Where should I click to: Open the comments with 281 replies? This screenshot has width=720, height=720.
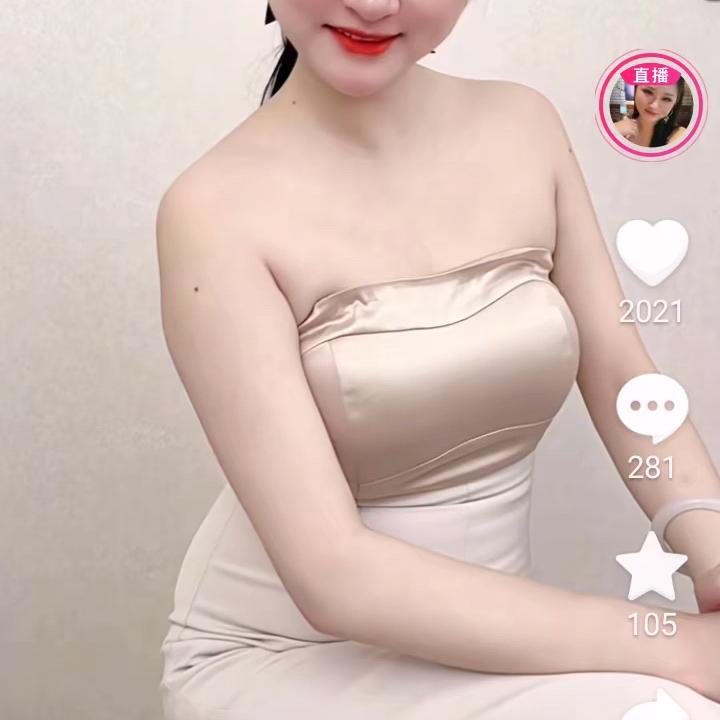[651, 410]
